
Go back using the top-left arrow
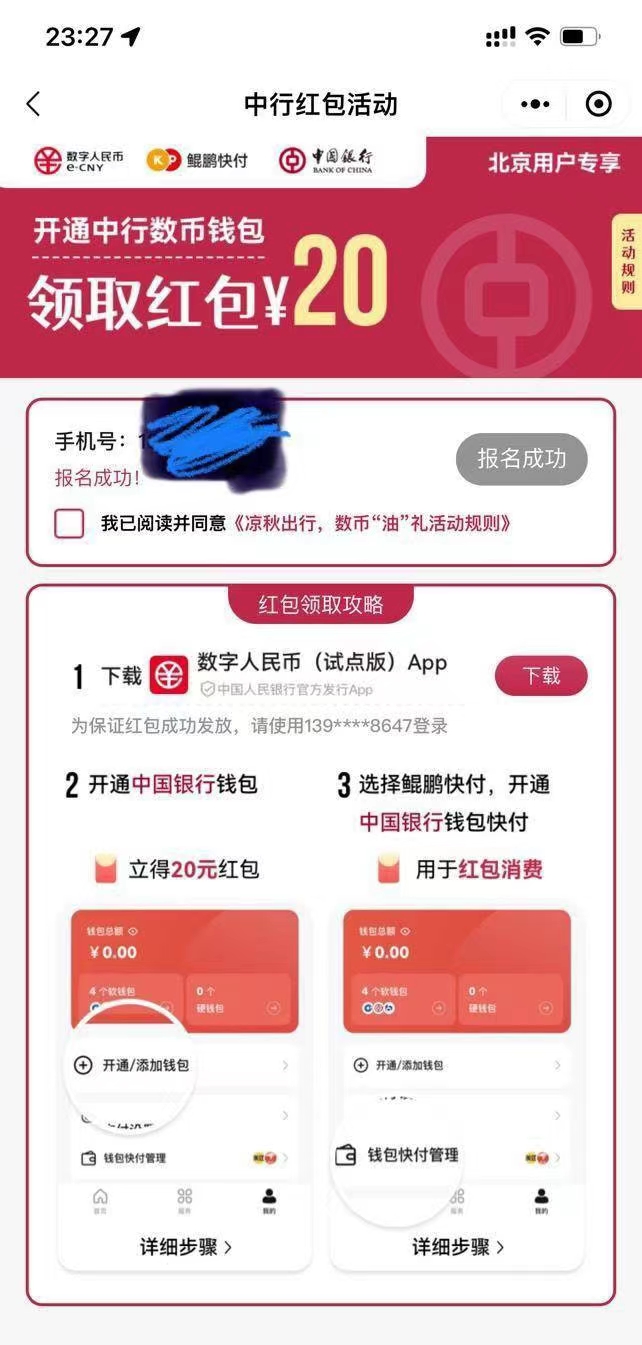click(x=34, y=104)
